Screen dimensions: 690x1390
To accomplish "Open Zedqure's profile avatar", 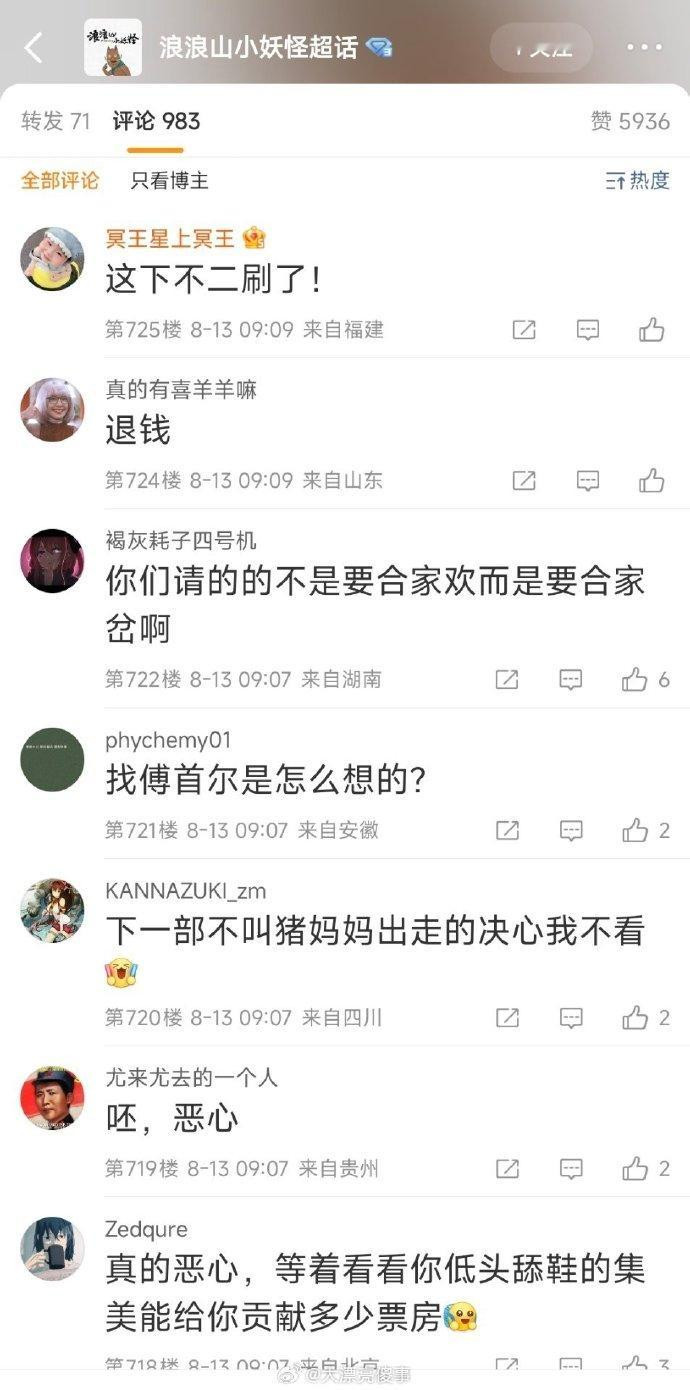I will pyautogui.click(x=52, y=1248).
